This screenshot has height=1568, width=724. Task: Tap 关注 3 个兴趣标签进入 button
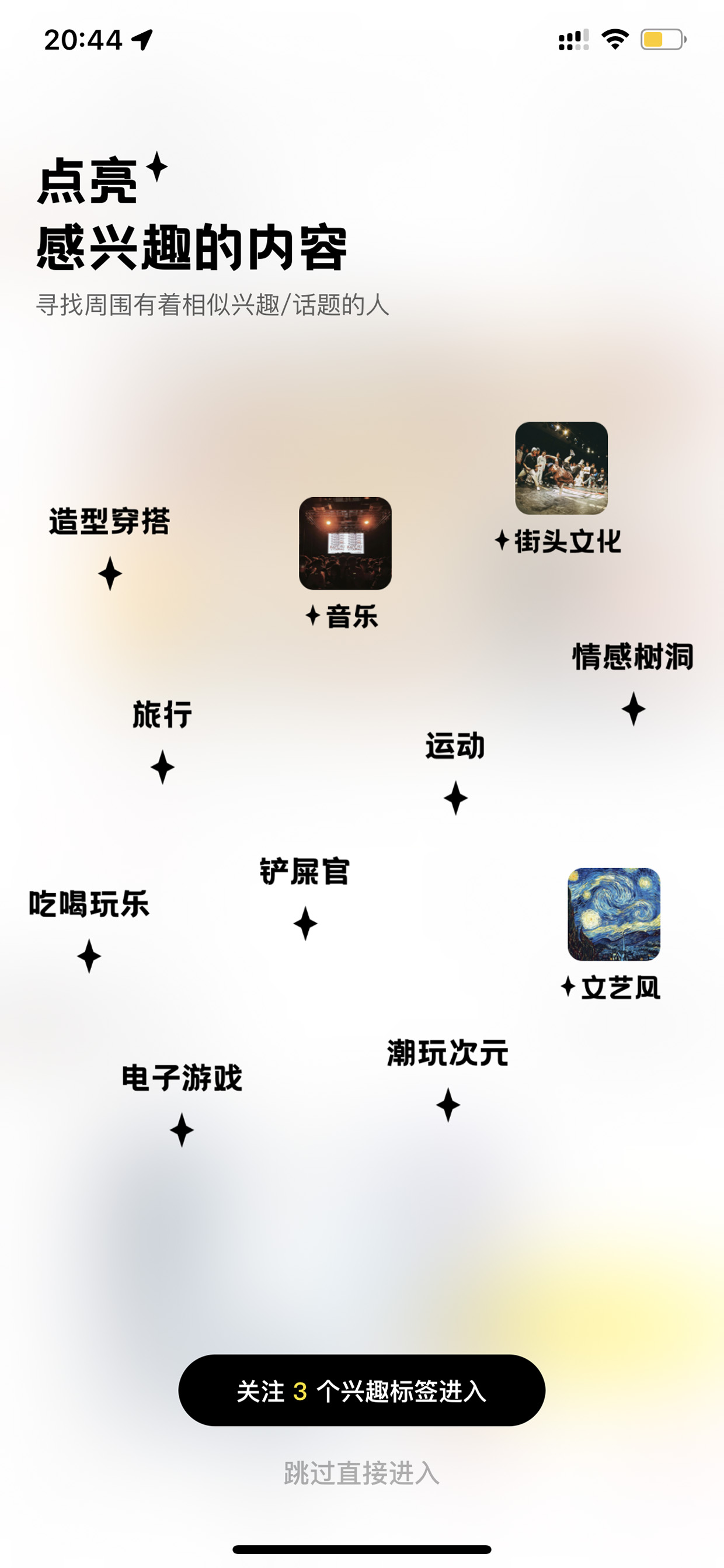coord(361,1390)
